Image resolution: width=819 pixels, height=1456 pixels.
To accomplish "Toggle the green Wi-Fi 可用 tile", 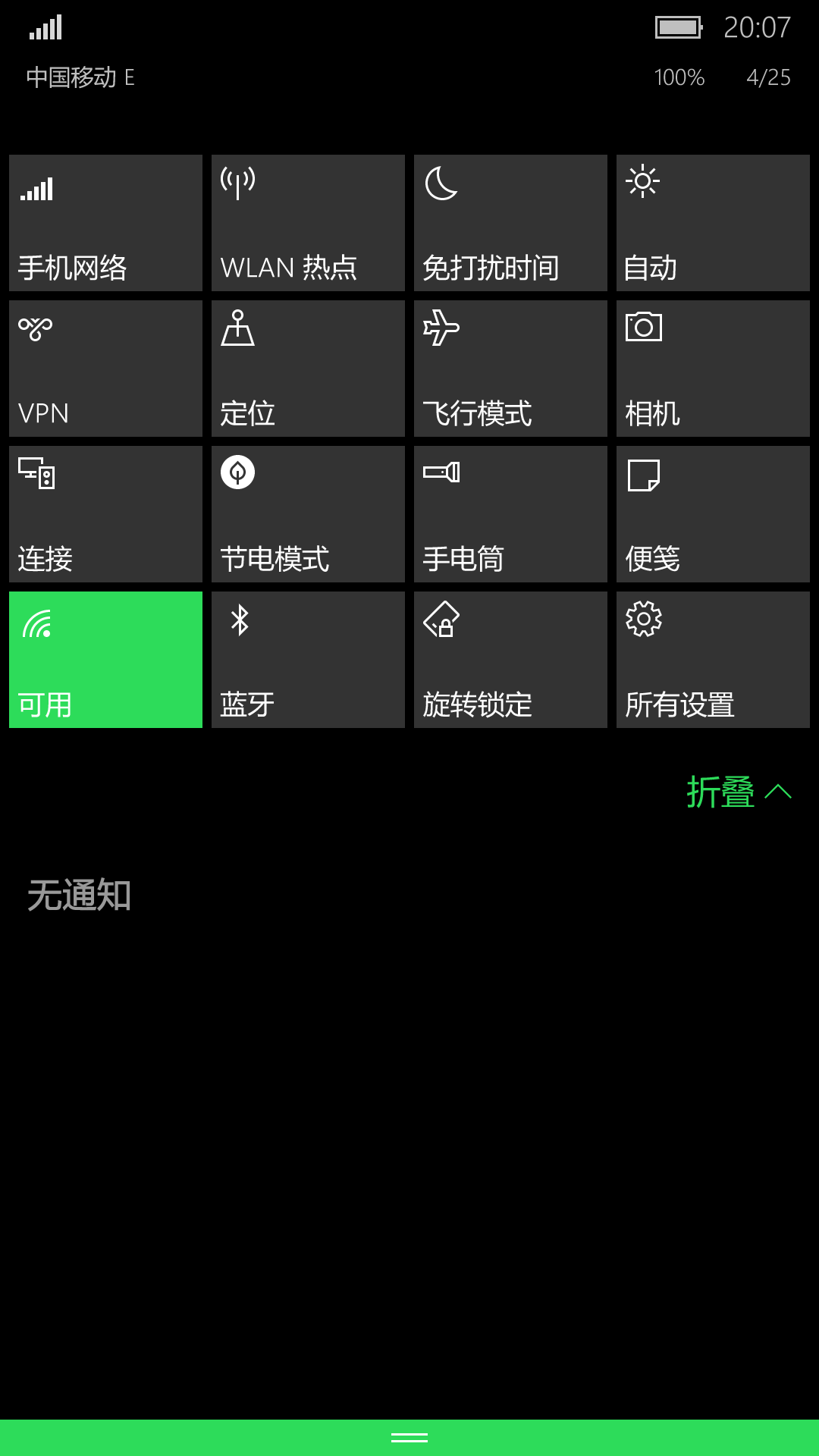I will tap(105, 660).
